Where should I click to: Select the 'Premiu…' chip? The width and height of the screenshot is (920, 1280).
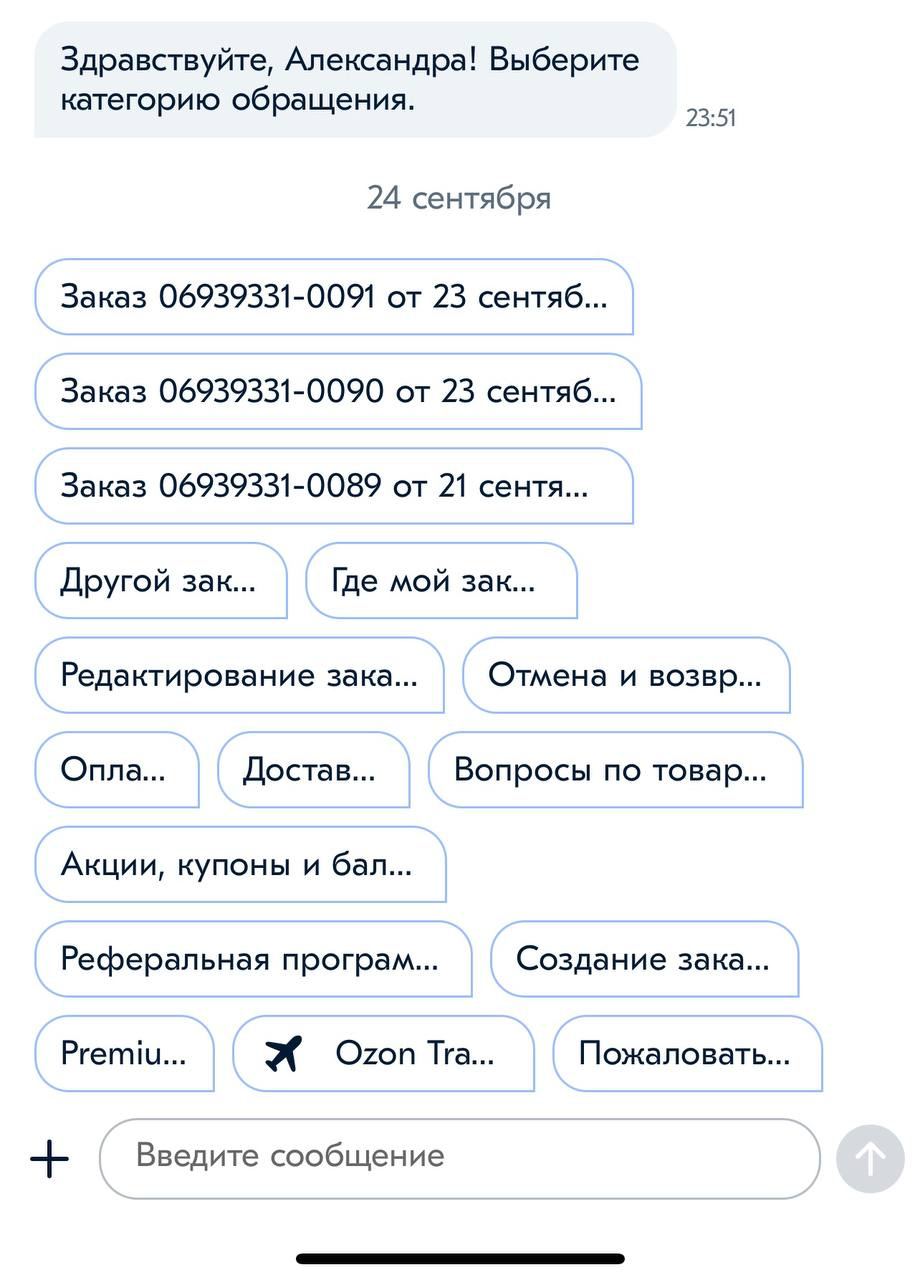pyautogui.click(x=124, y=1053)
